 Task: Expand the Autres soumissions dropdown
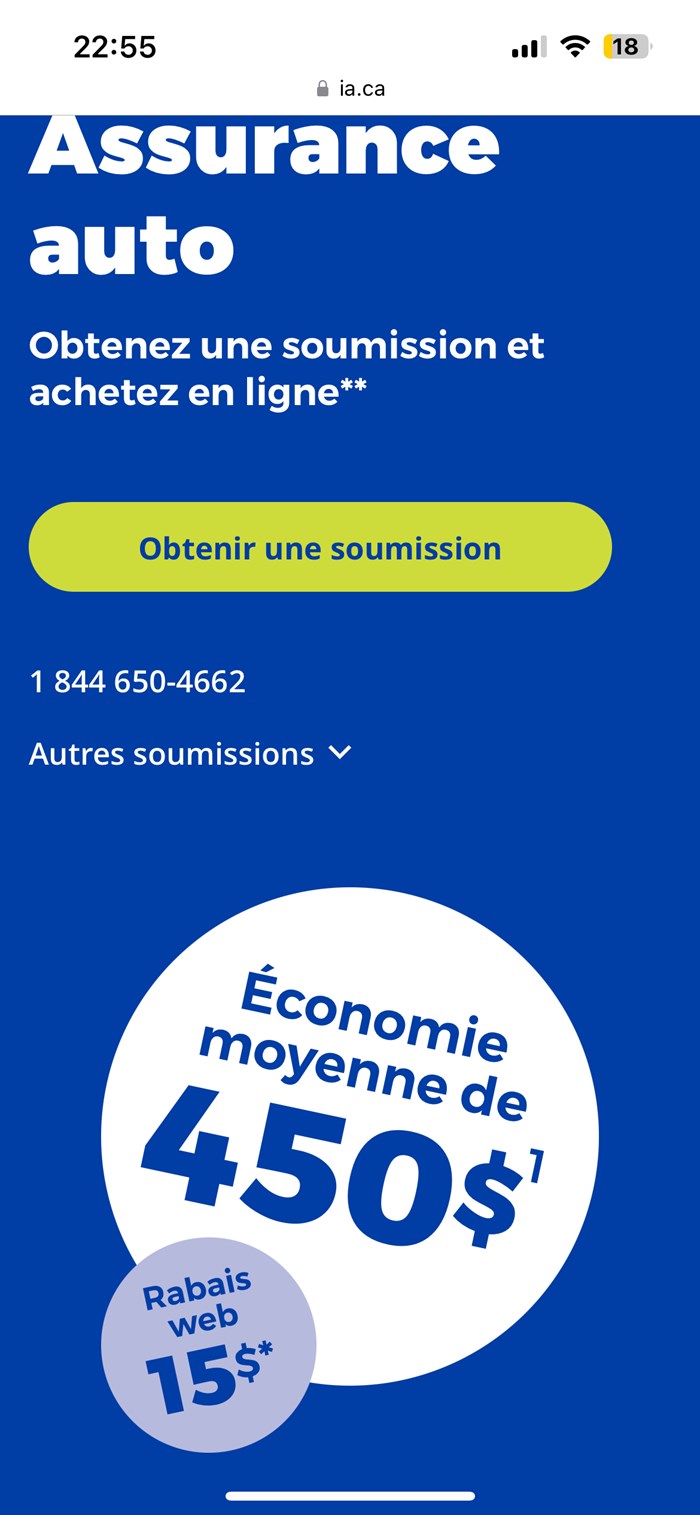click(x=190, y=753)
